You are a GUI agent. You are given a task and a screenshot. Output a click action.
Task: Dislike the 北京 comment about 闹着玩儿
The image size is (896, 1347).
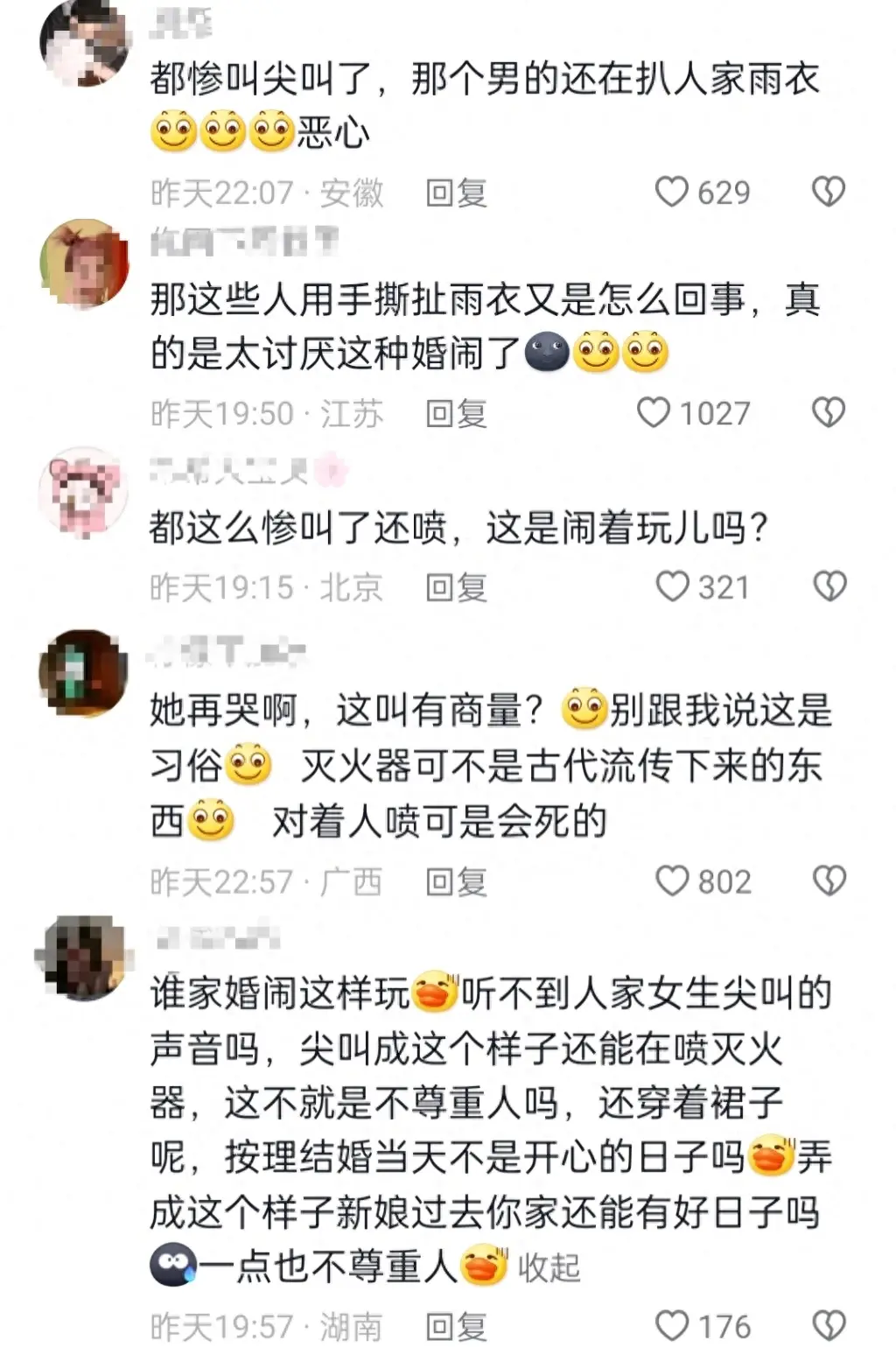point(828,586)
